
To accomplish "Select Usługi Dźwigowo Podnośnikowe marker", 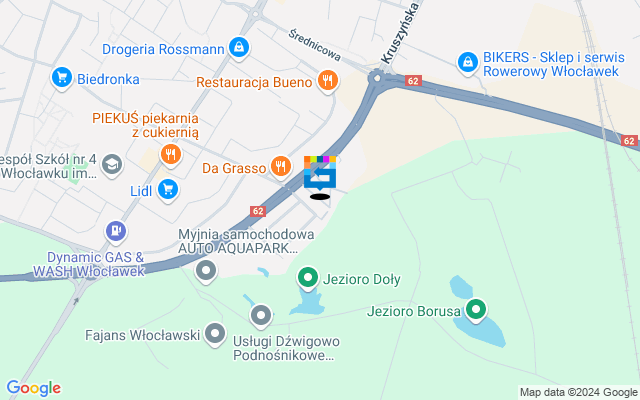I will (x=261, y=317).
